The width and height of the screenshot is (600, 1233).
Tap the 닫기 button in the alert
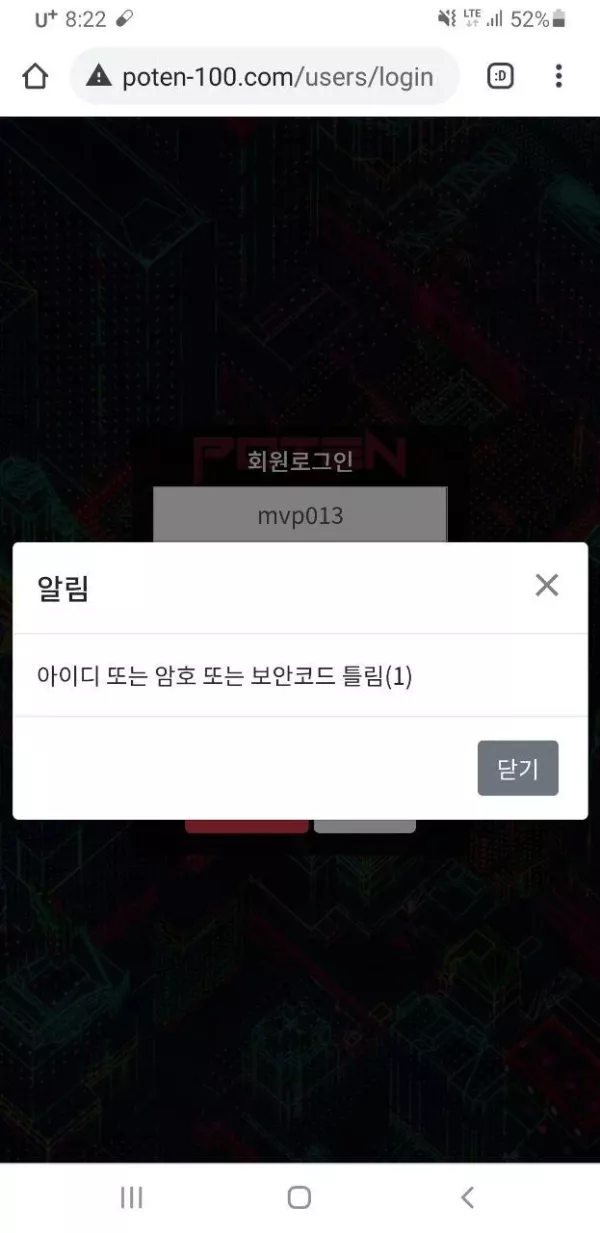pyautogui.click(x=517, y=768)
